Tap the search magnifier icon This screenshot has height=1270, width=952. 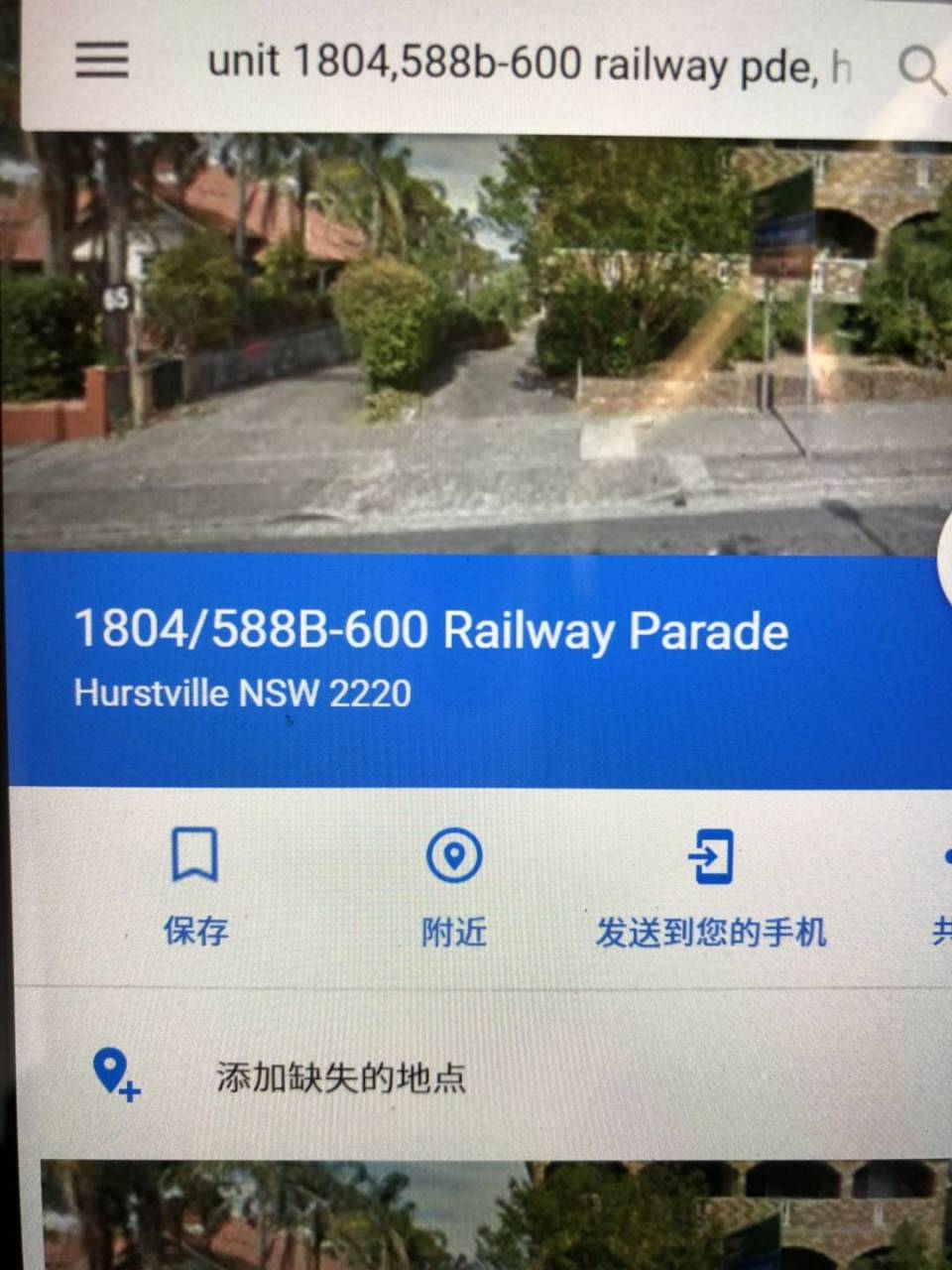point(919,70)
